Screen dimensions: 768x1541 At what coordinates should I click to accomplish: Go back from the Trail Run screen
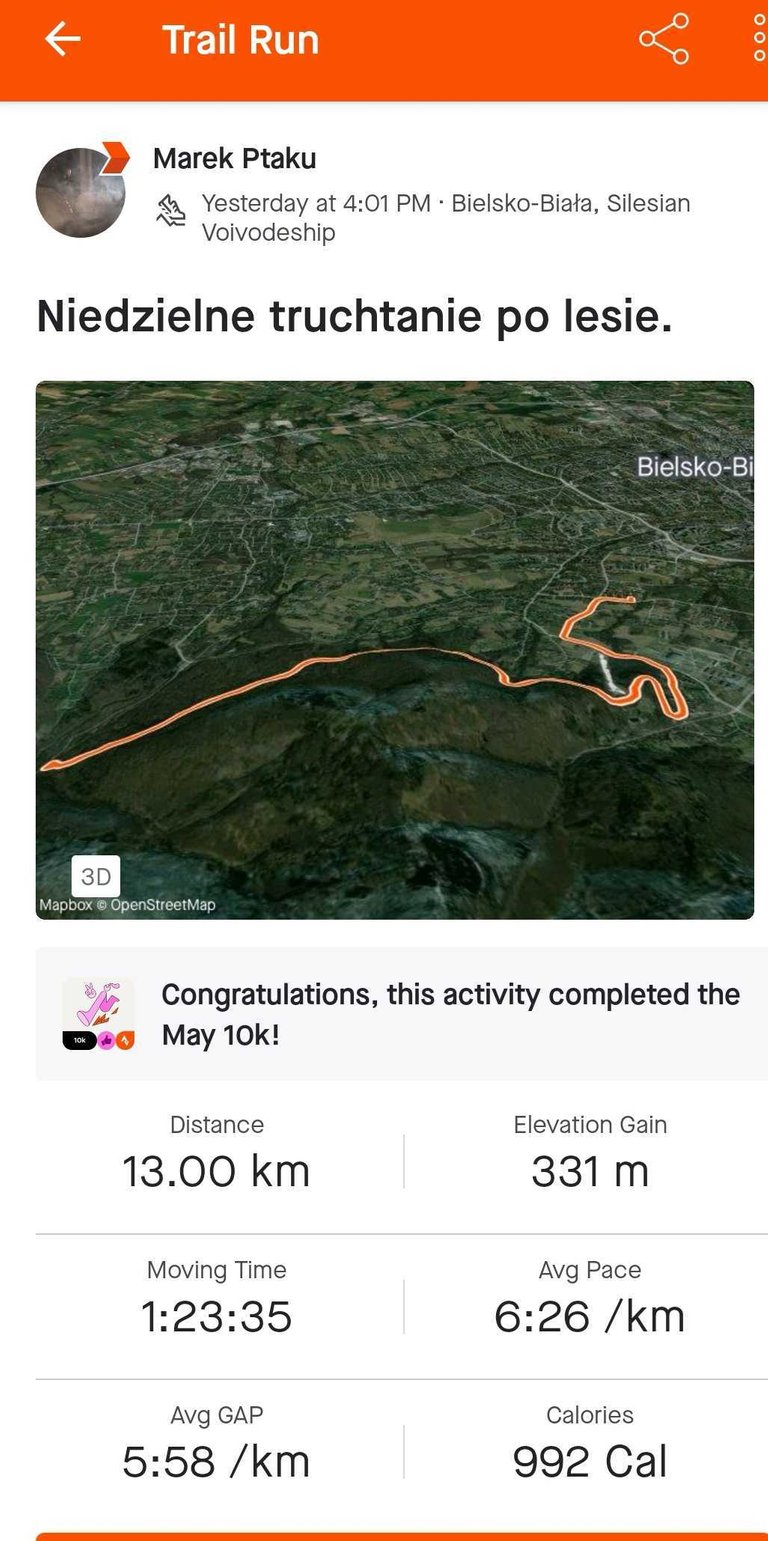click(x=62, y=40)
